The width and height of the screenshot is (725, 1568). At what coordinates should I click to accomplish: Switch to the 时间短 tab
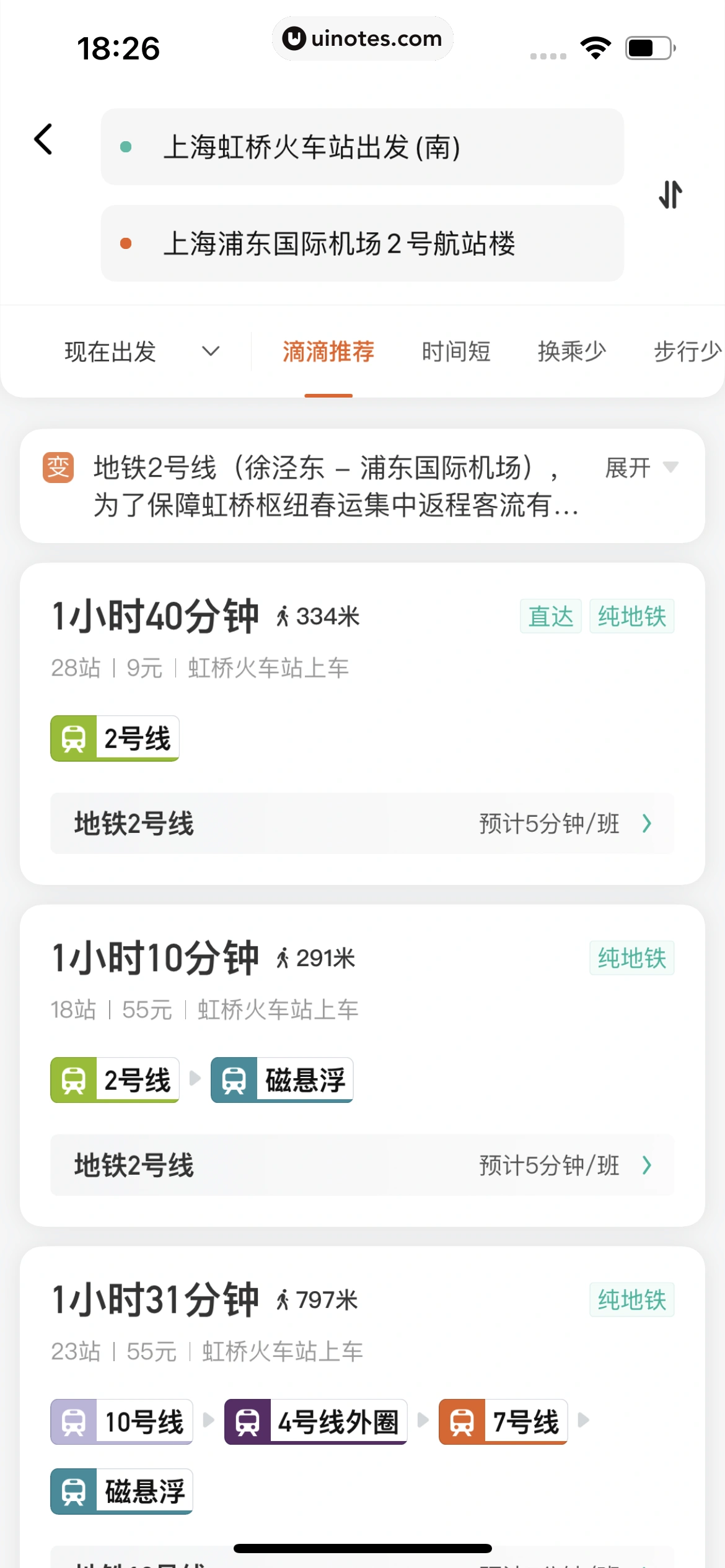pyautogui.click(x=455, y=352)
